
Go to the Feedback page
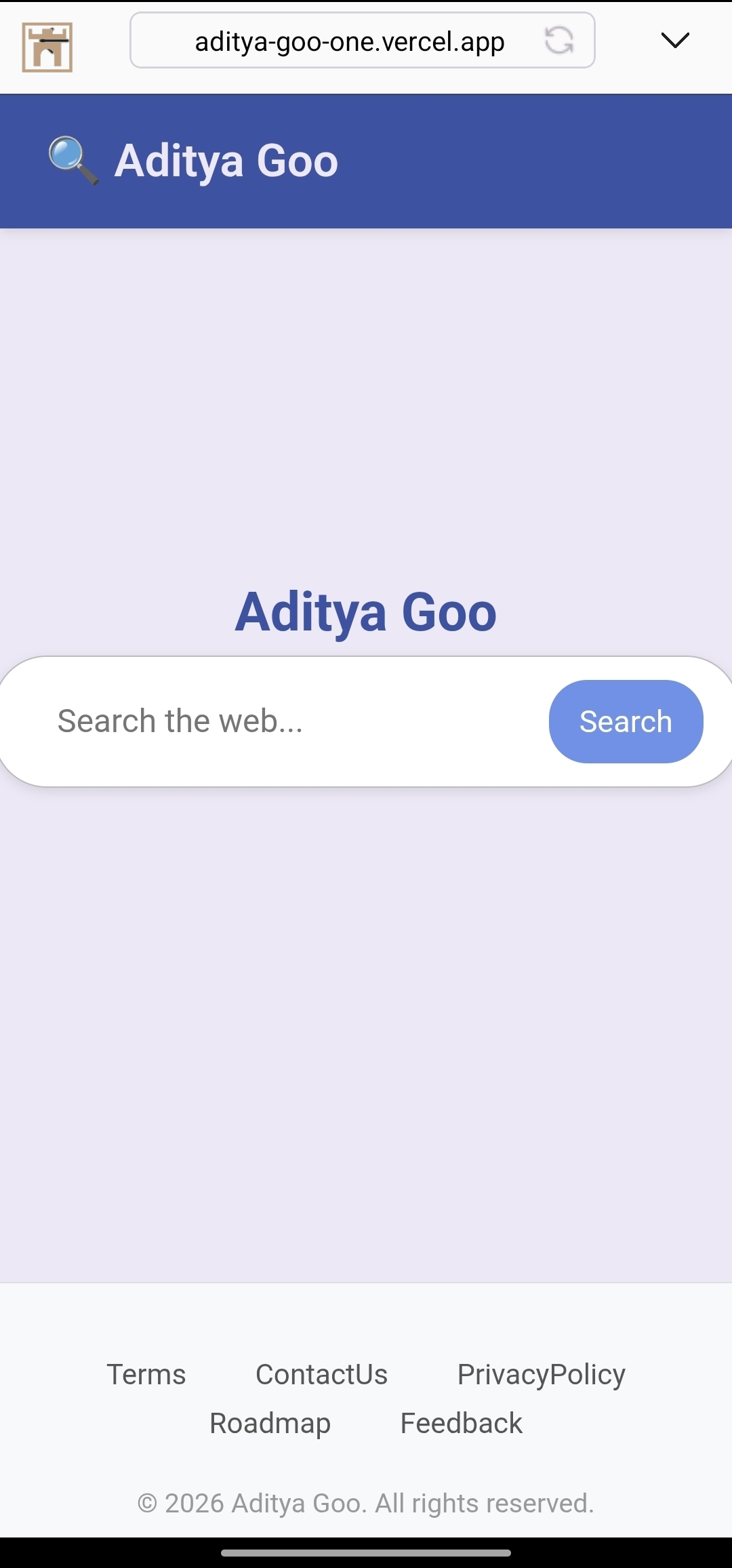(461, 1424)
